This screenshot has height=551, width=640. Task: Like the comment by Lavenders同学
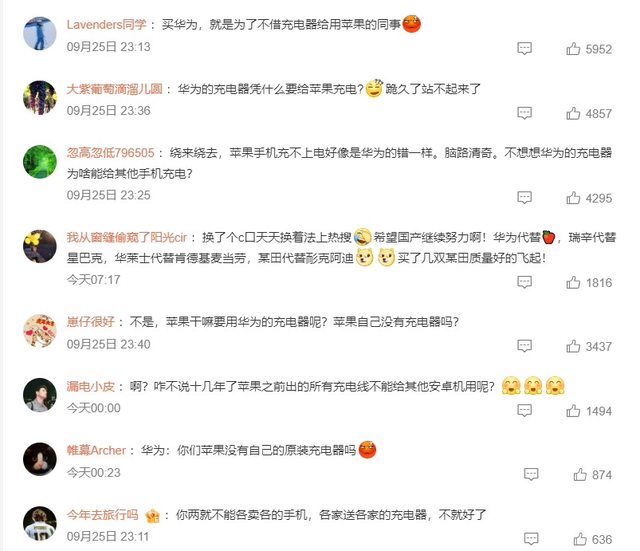[574, 48]
